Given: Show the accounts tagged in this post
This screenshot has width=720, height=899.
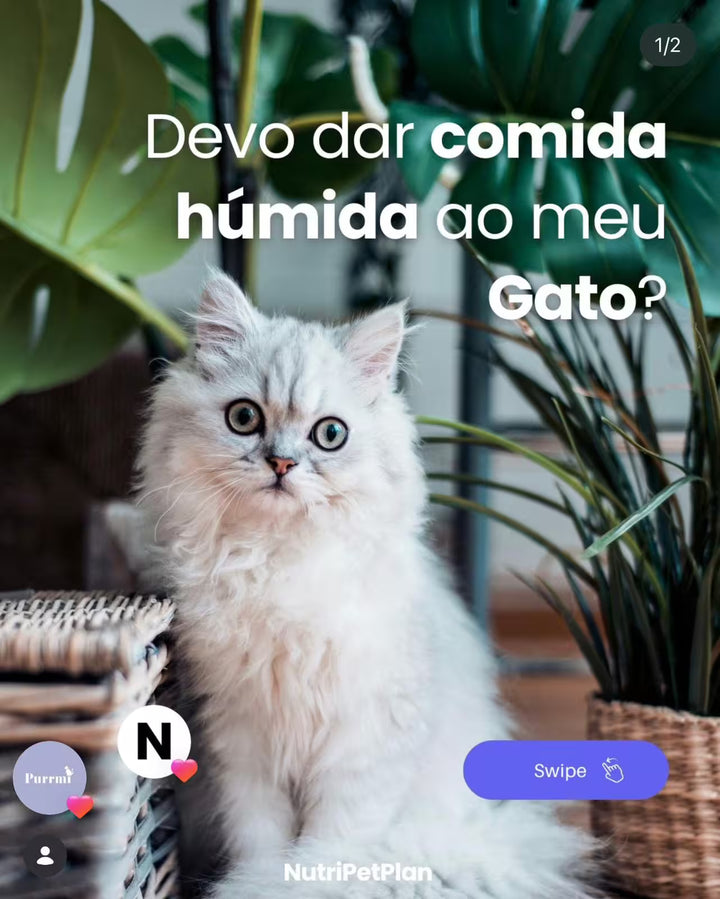Looking at the screenshot, I should 45,856.
